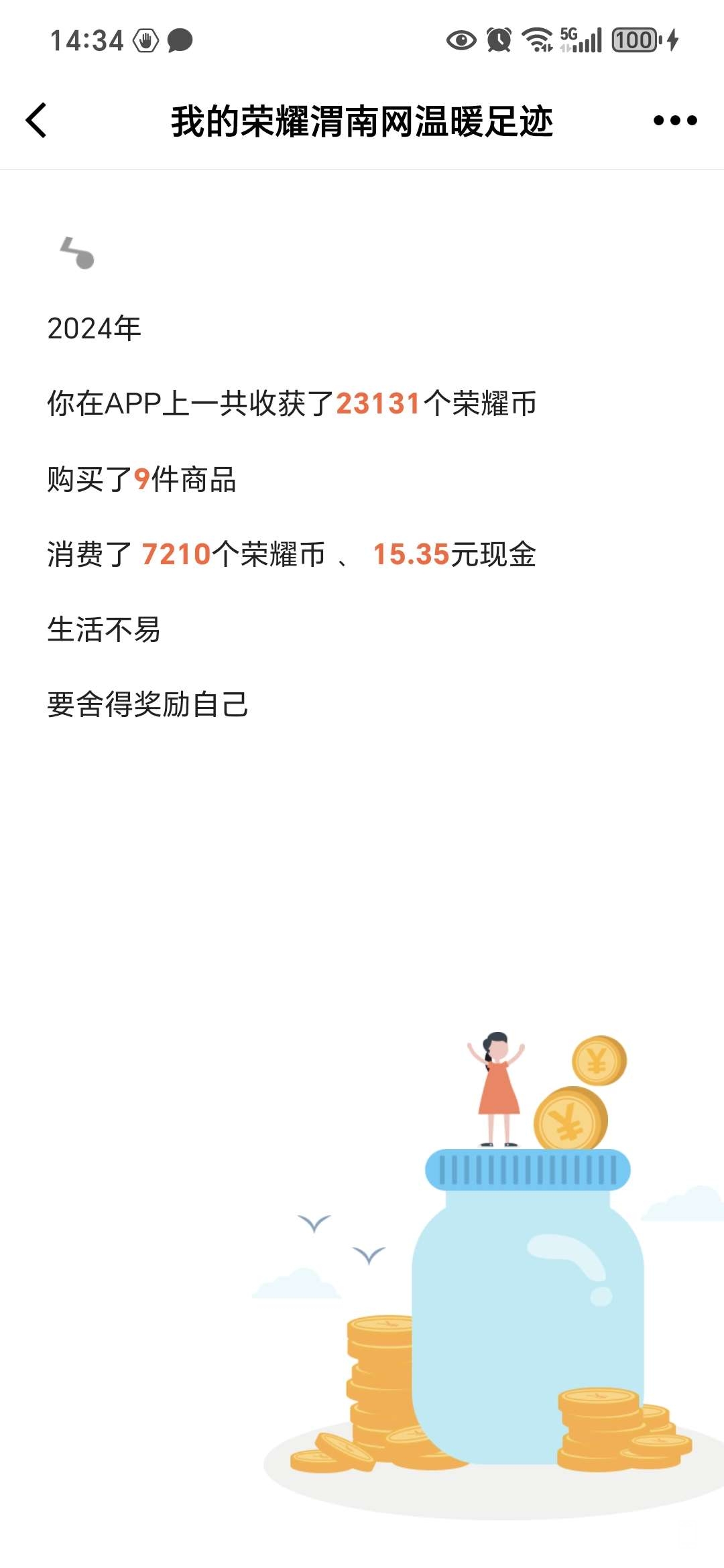Go back from the 温暖足迹 page
Image resolution: width=724 pixels, height=1568 pixels.
[36, 121]
